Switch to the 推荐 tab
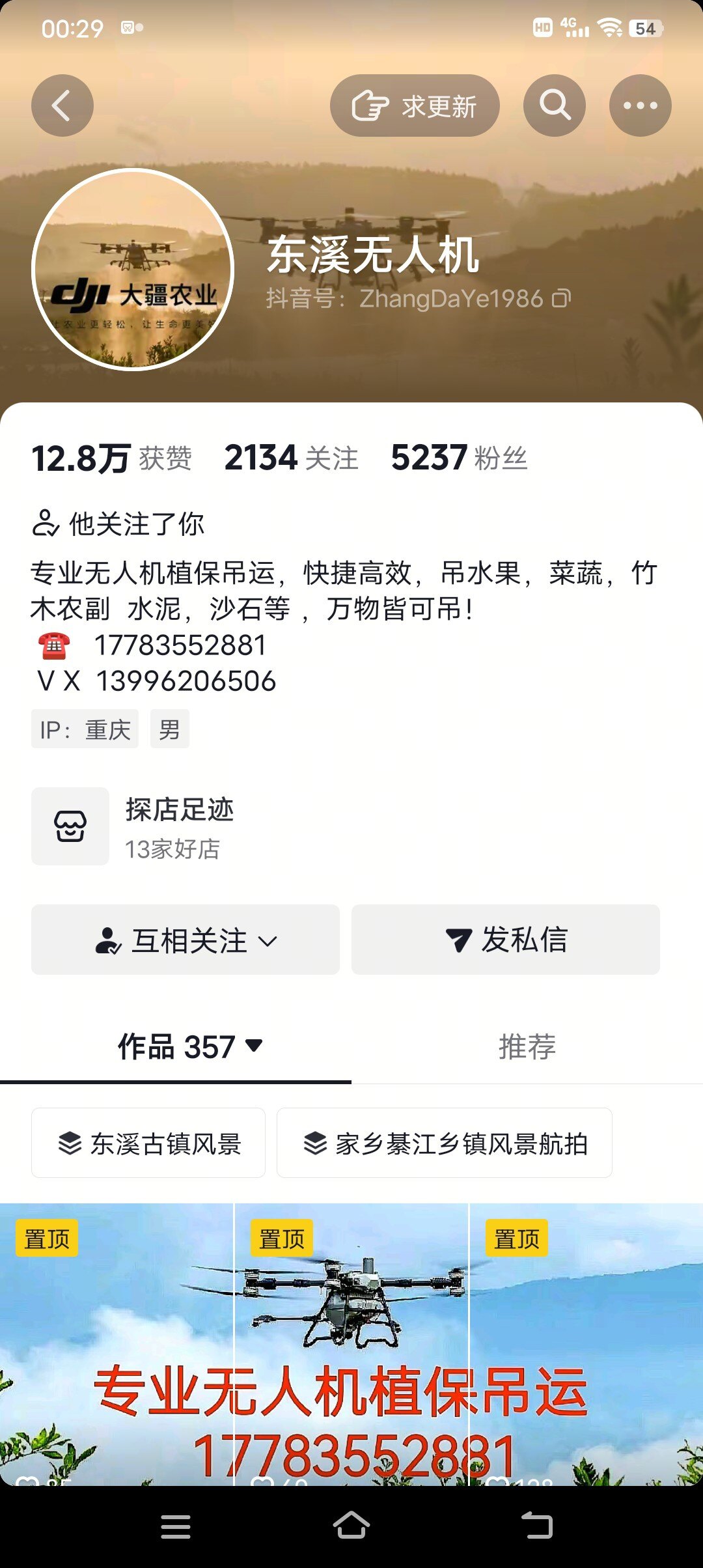703x1568 pixels. click(x=527, y=1046)
